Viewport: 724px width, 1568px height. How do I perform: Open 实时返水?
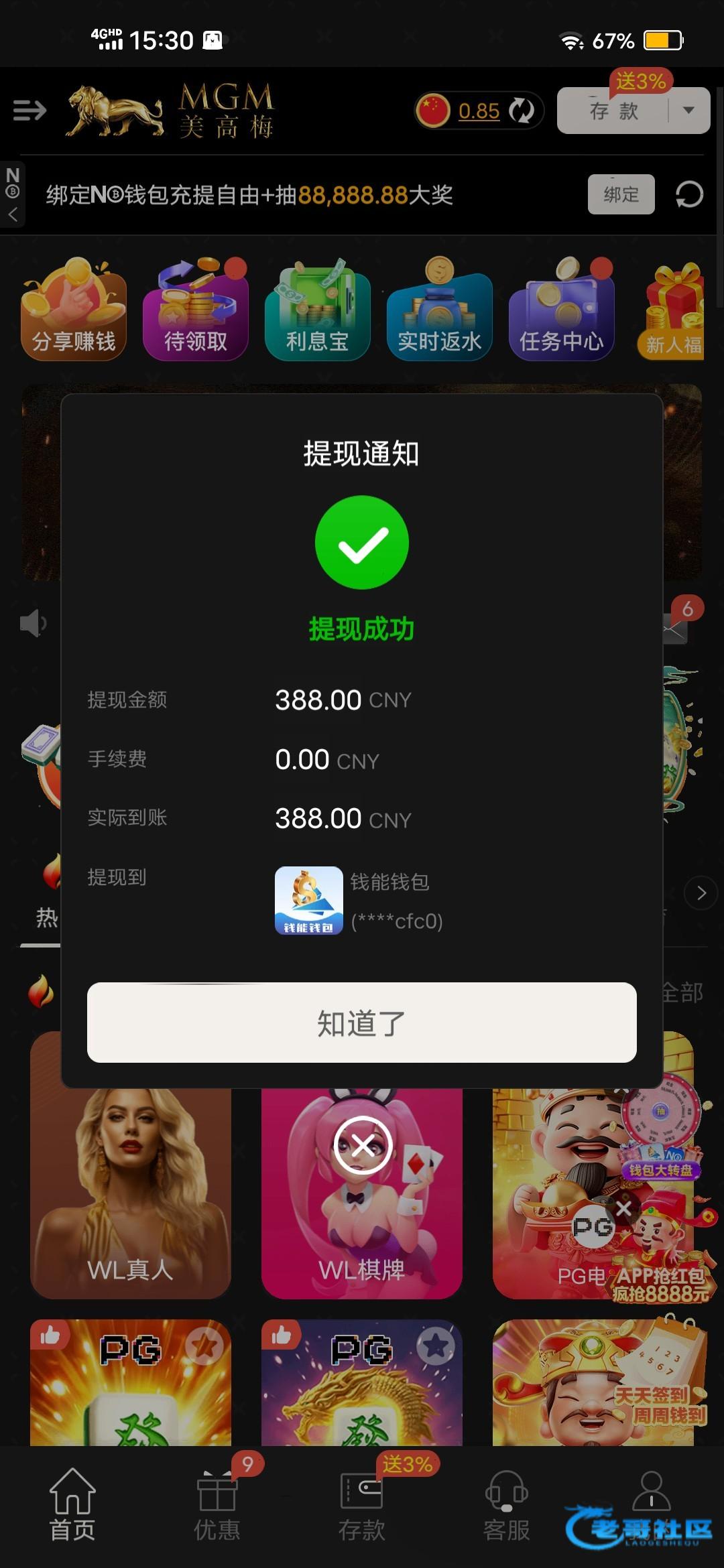pyautogui.click(x=440, y=310)
